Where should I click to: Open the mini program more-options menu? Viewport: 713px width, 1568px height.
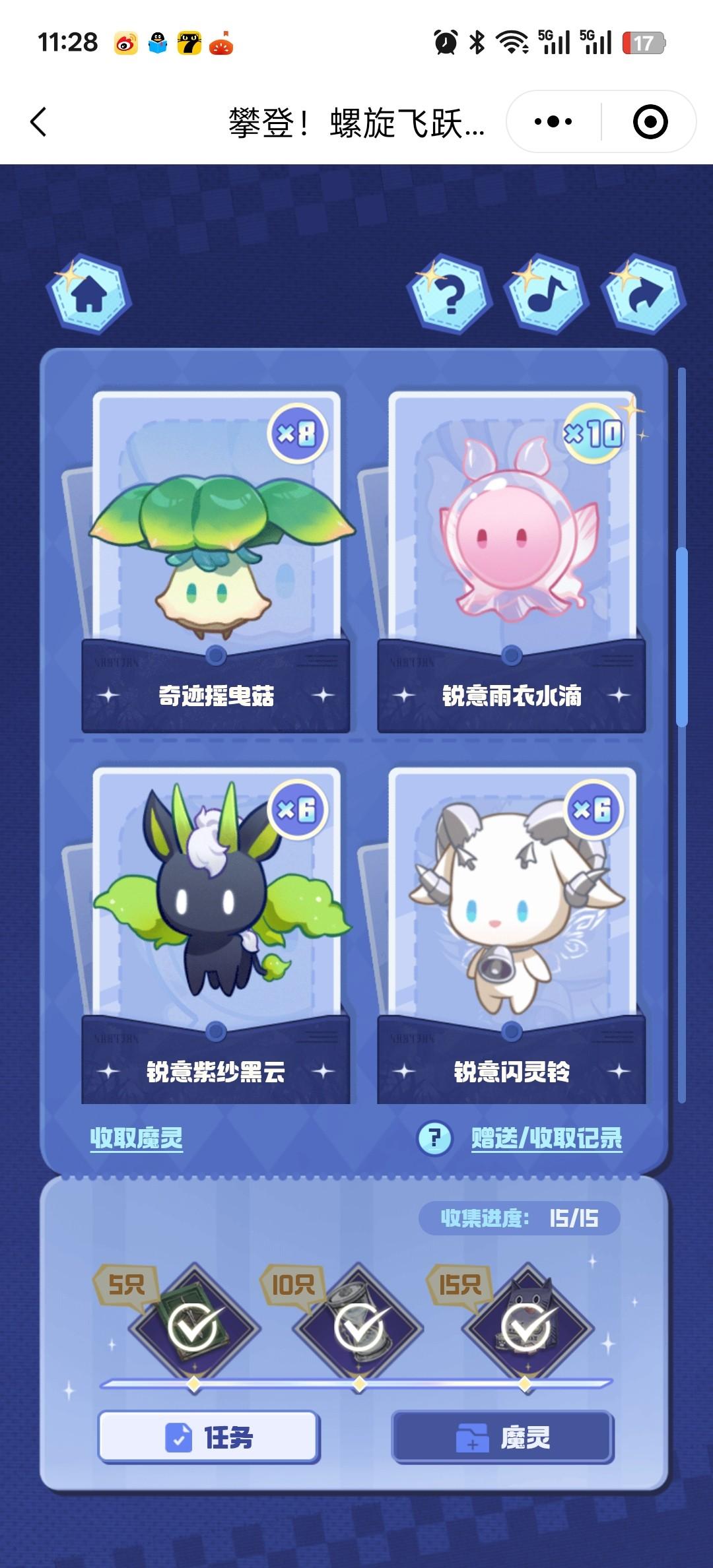tap(553, 122)
